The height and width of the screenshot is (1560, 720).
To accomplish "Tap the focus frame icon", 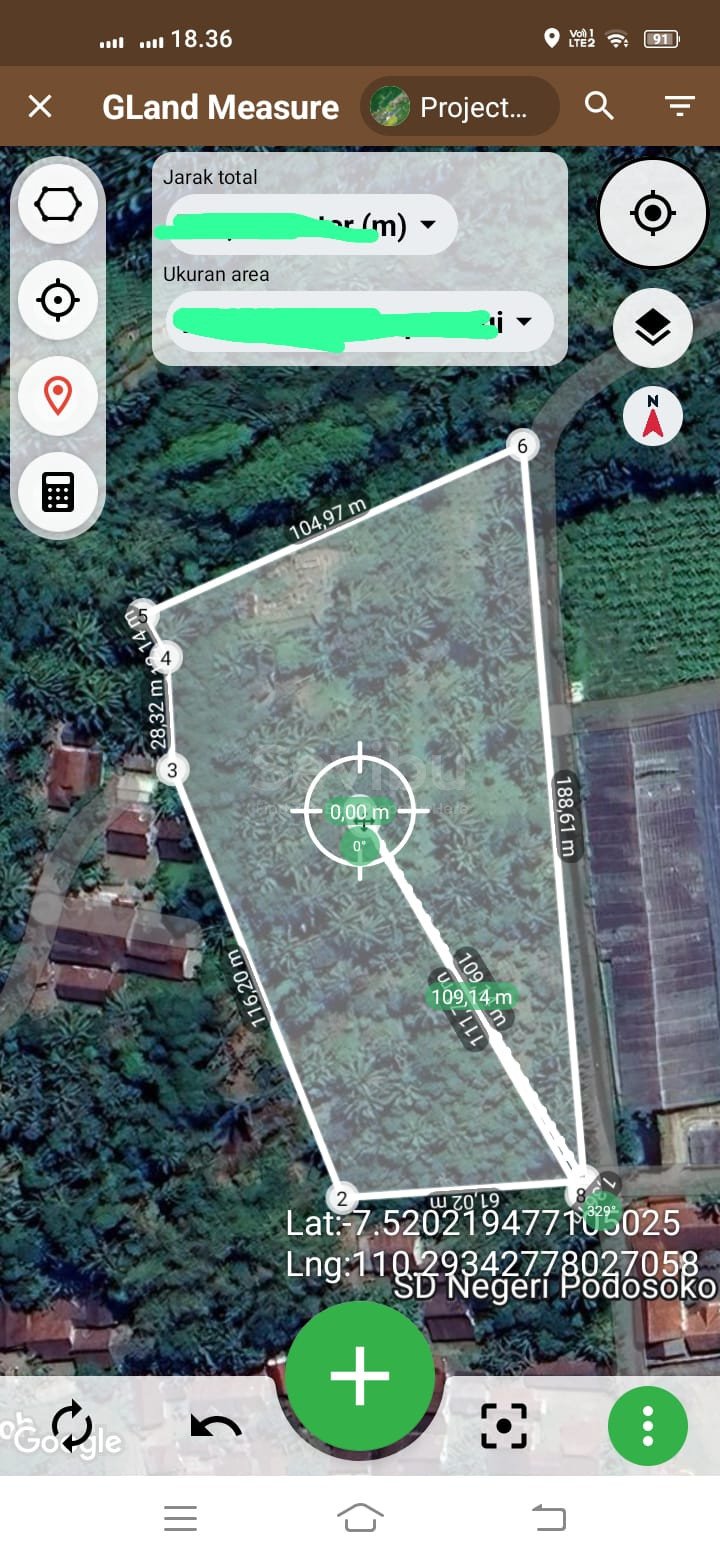I will point(504,1425).
